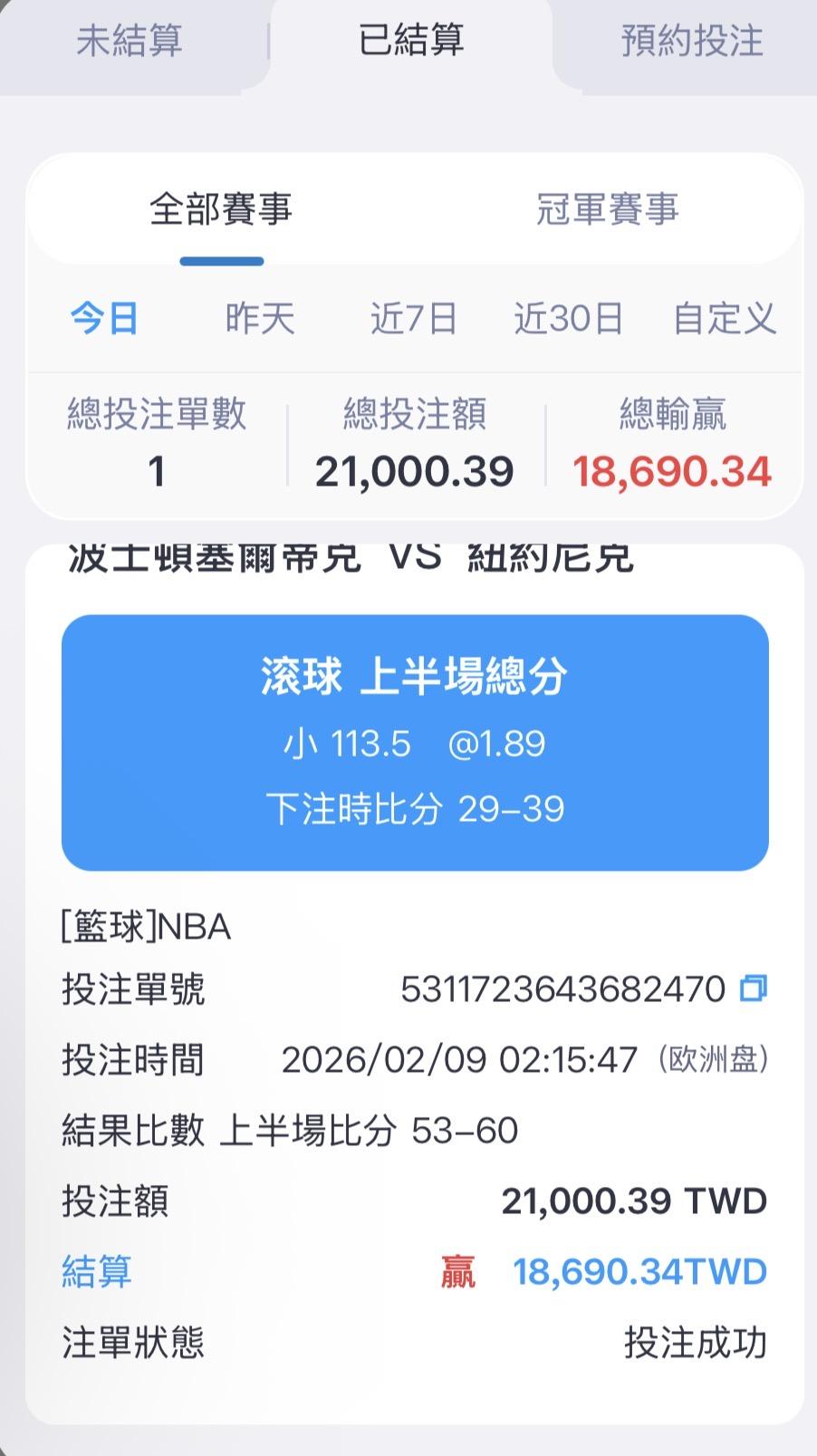Filter bets by 昨天
The height and width of the screenshot is (1456, 817).
point(260,319)
